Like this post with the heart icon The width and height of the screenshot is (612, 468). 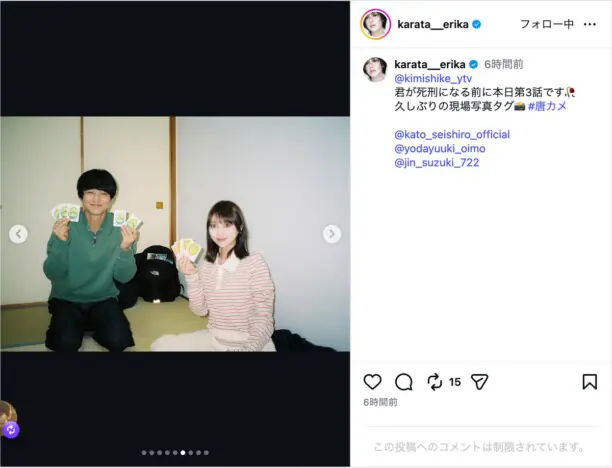(x=372, y=382)
